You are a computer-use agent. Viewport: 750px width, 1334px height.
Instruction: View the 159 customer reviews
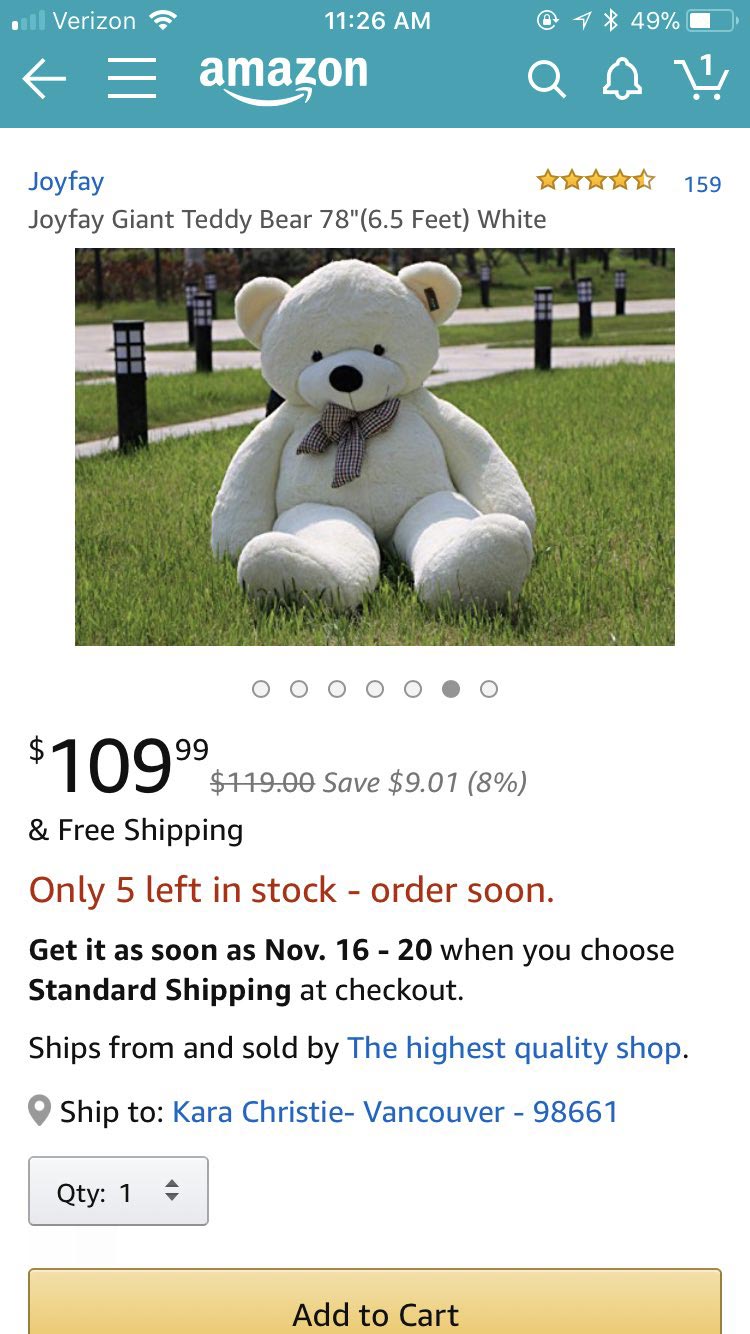[701, 183]
